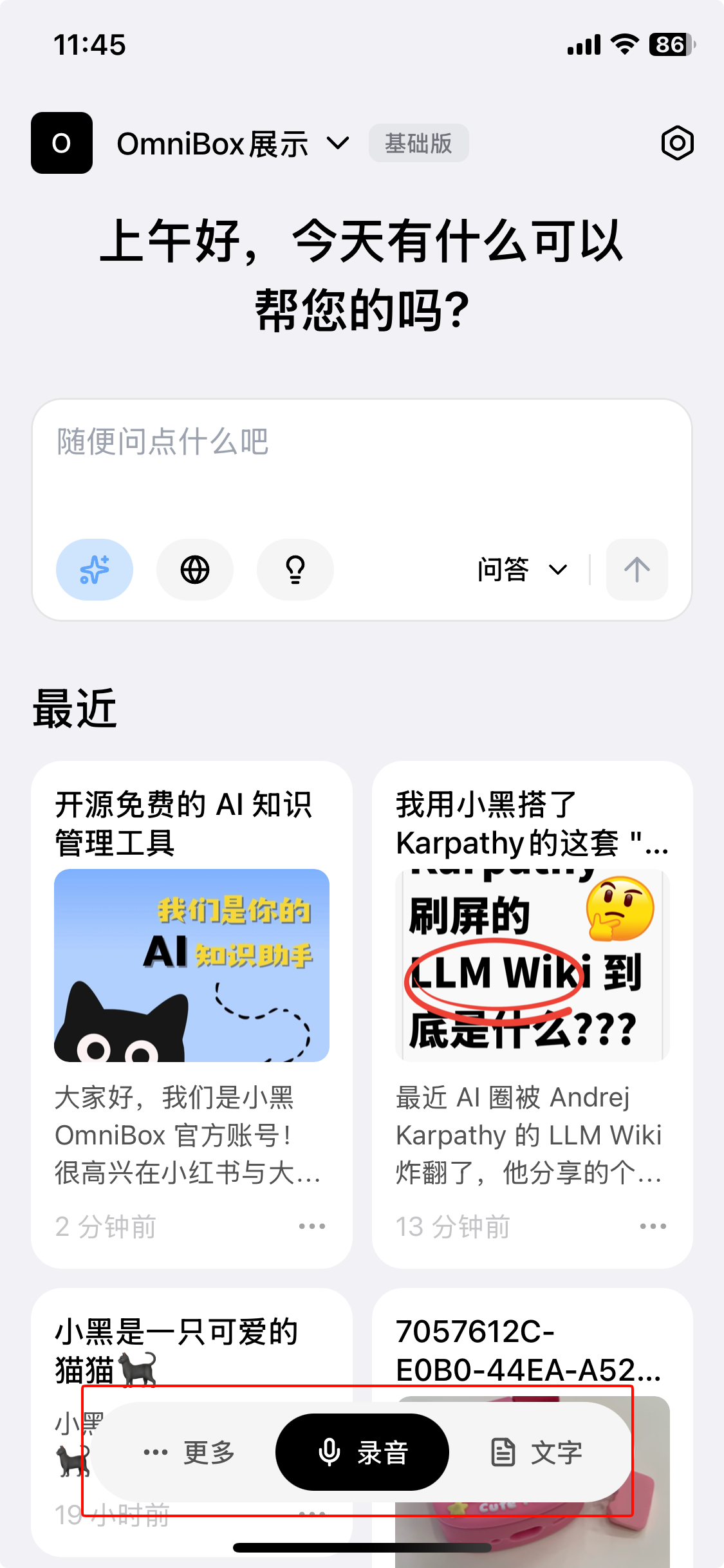Tap 更多 in the bottom bar
This screenshot has height=1568, width=724.
(190, 1453)
